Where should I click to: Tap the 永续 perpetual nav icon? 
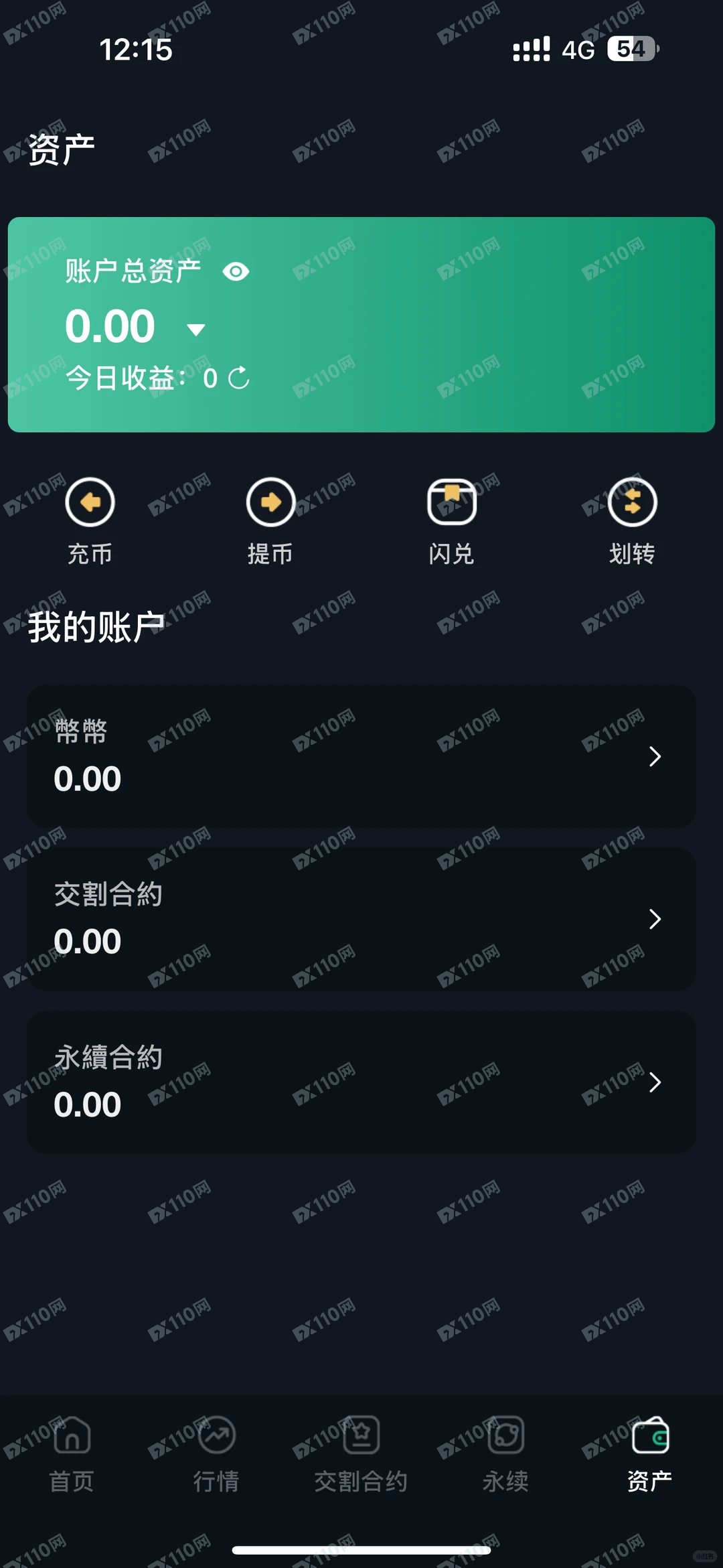pyautogui.click(x=505, y=1435)
